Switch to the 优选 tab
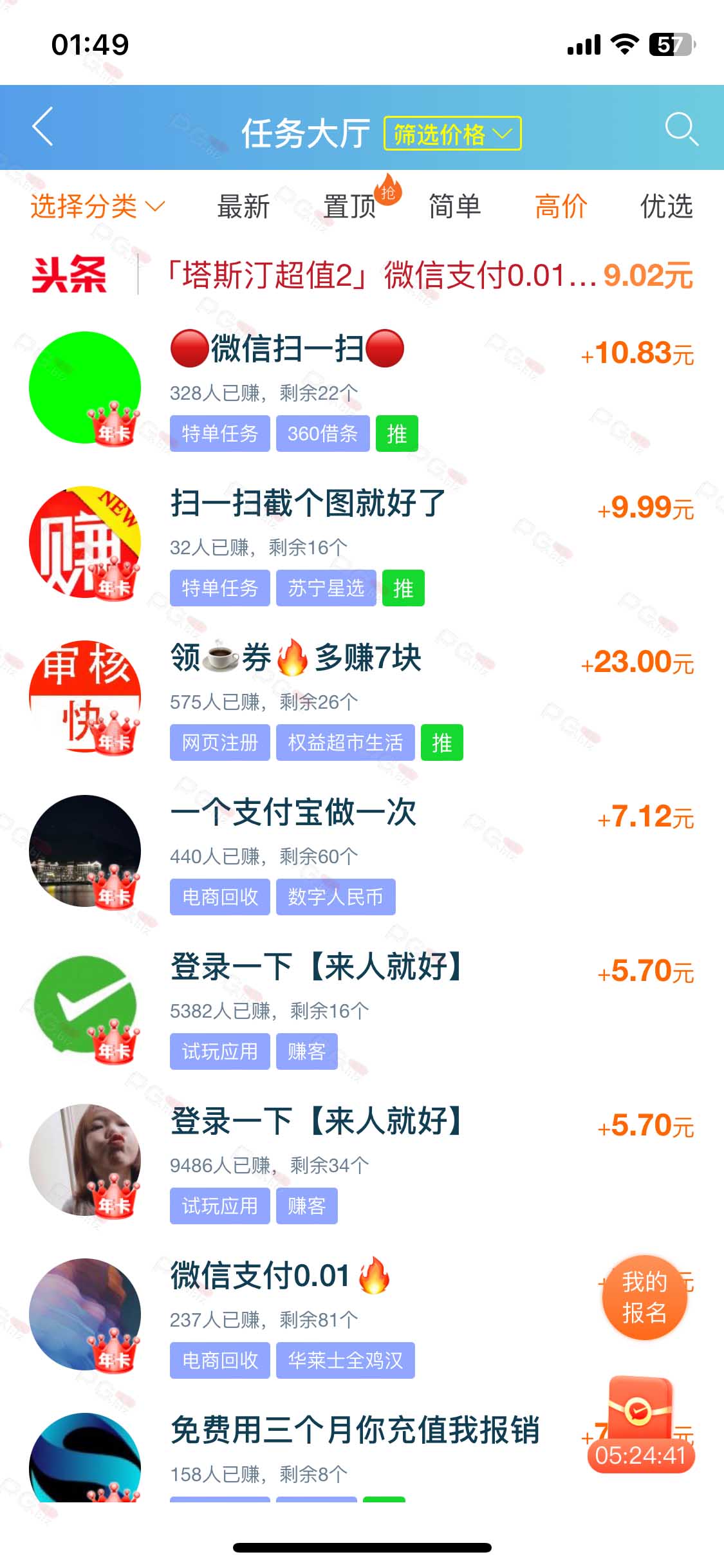Viewport: 724px width, 1568px height. pyautogui.click(x=667, y=207)
